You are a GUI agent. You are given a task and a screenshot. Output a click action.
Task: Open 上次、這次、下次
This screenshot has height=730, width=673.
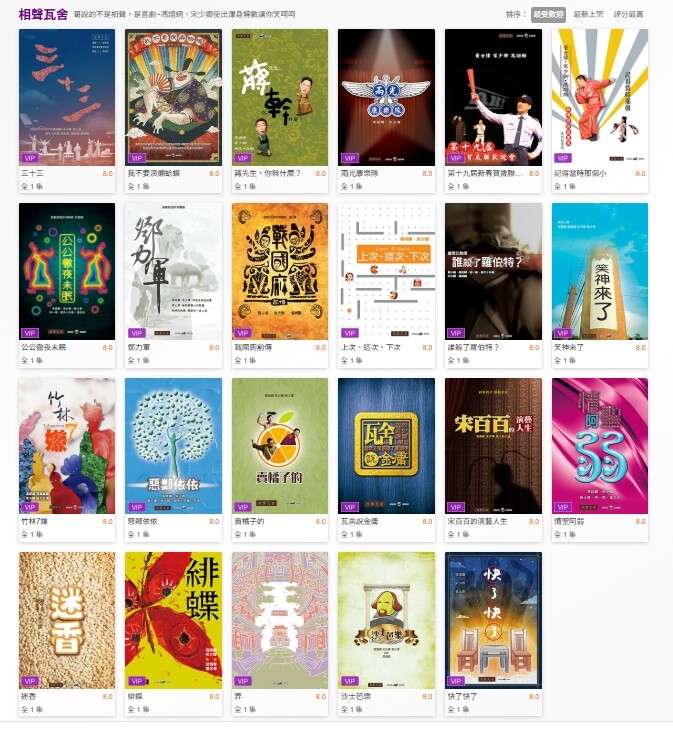386,271
